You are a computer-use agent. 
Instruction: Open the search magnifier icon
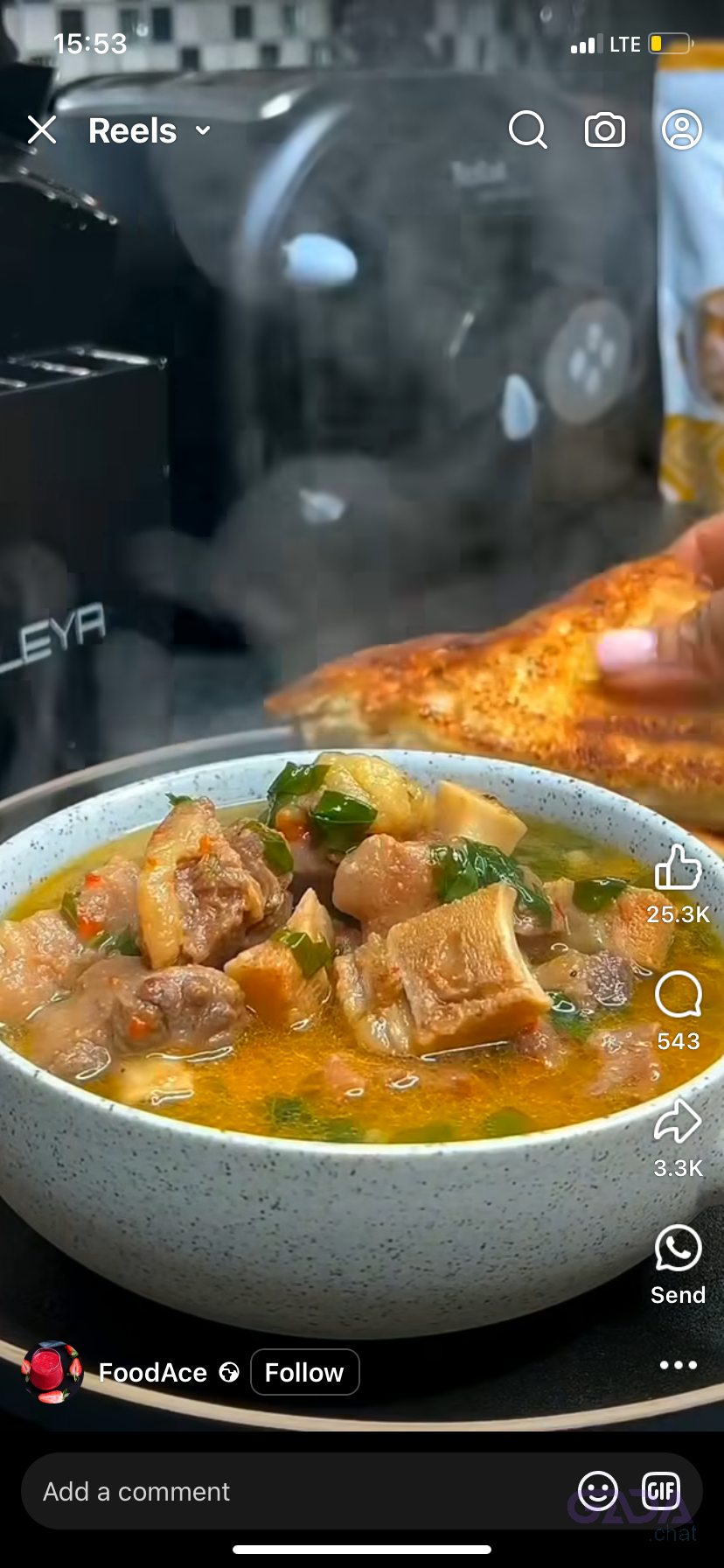528,130
